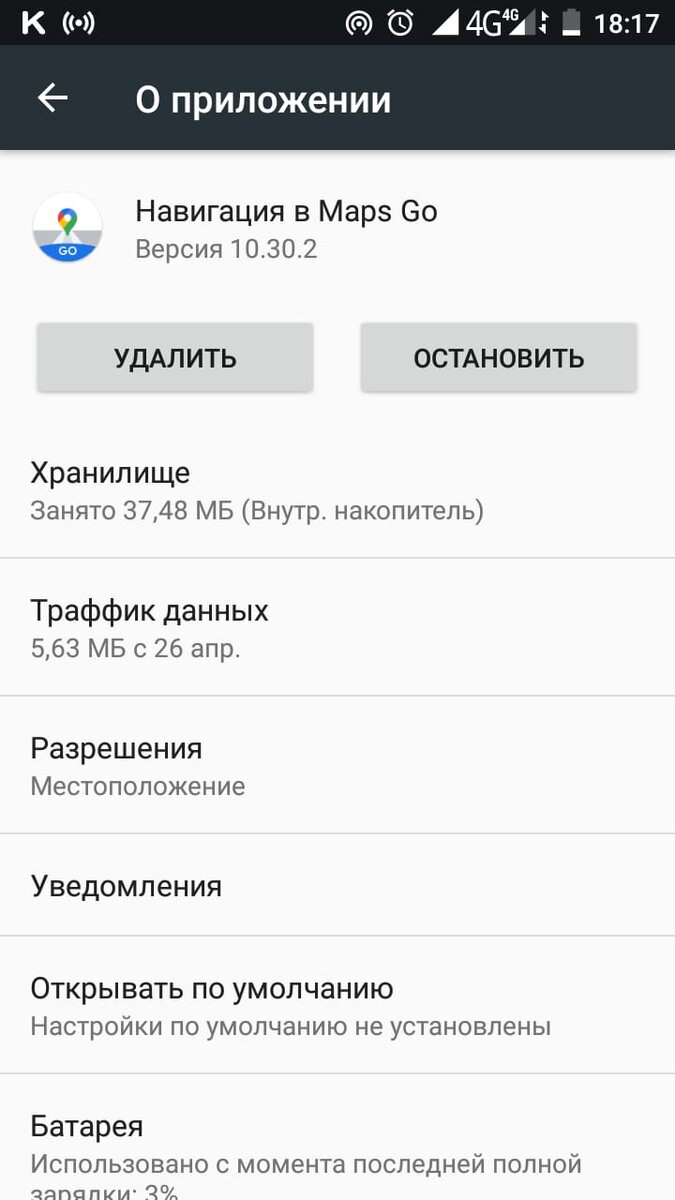675x1200 pixels.
Task: Tap the УДАЛИТЬ button to uninstall
Action: point(175,358)
